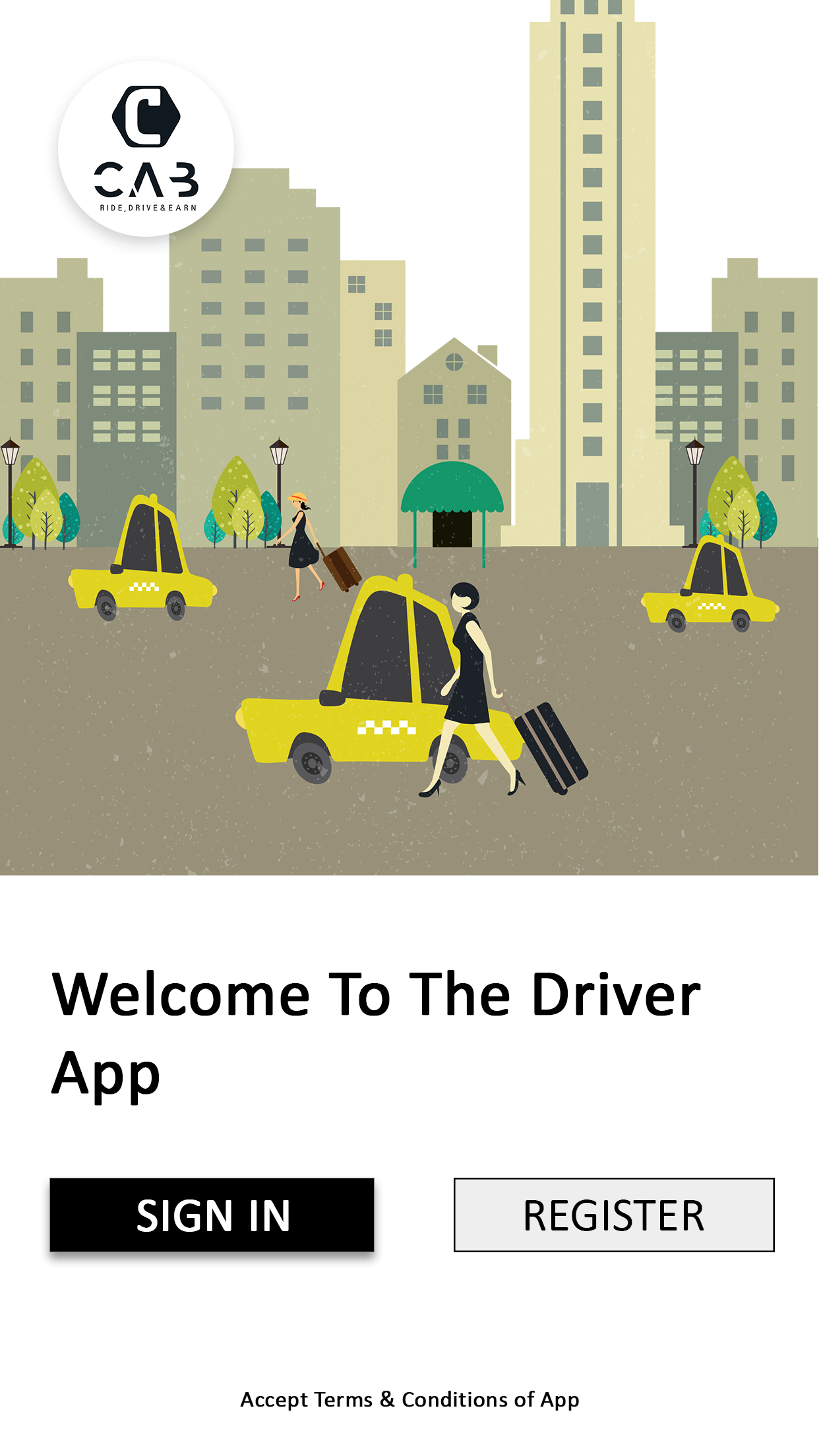Screen dimensions: 819x1456
Task: Tap the SIGN IN button
Action: [x=212, y=1214]
